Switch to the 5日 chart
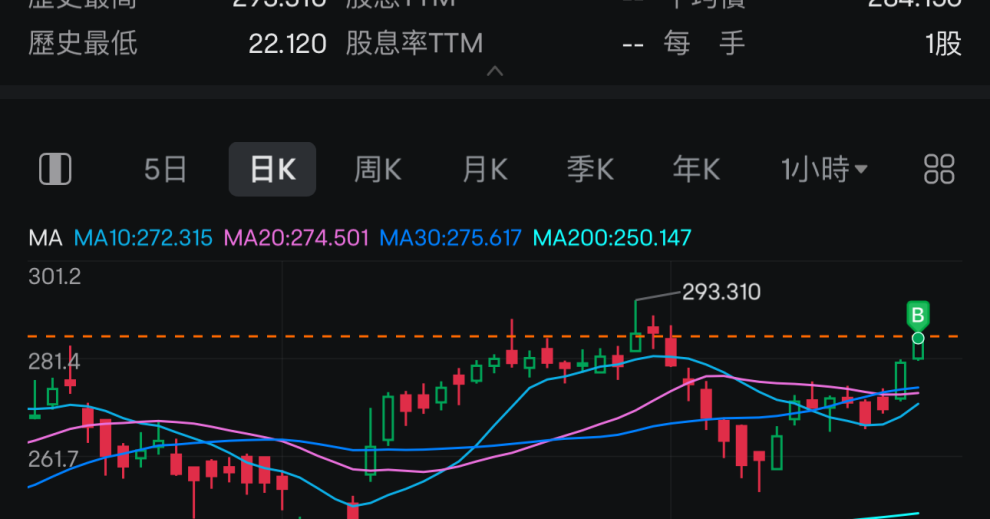 (x=166, y=169)
